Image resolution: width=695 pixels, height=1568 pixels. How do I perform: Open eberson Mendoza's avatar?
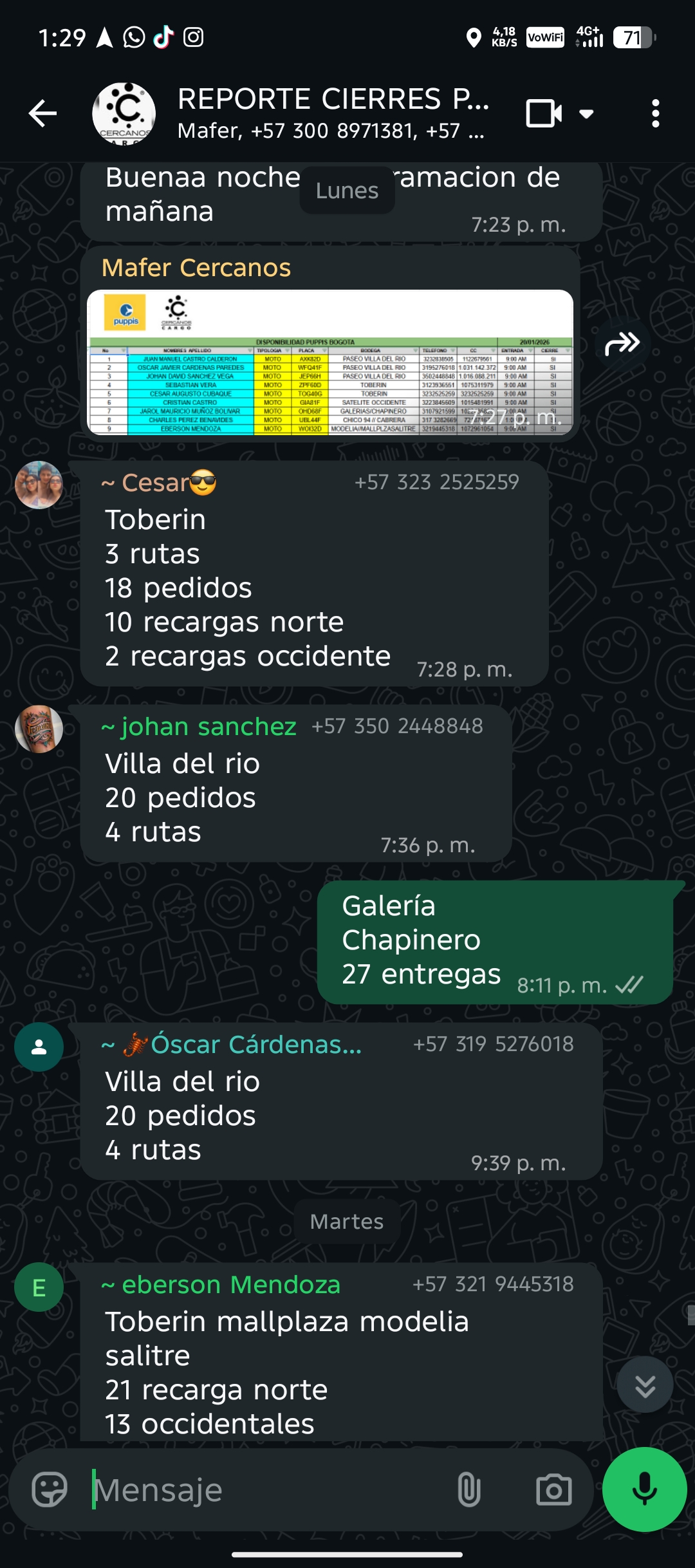click(x=39, y=1287)
